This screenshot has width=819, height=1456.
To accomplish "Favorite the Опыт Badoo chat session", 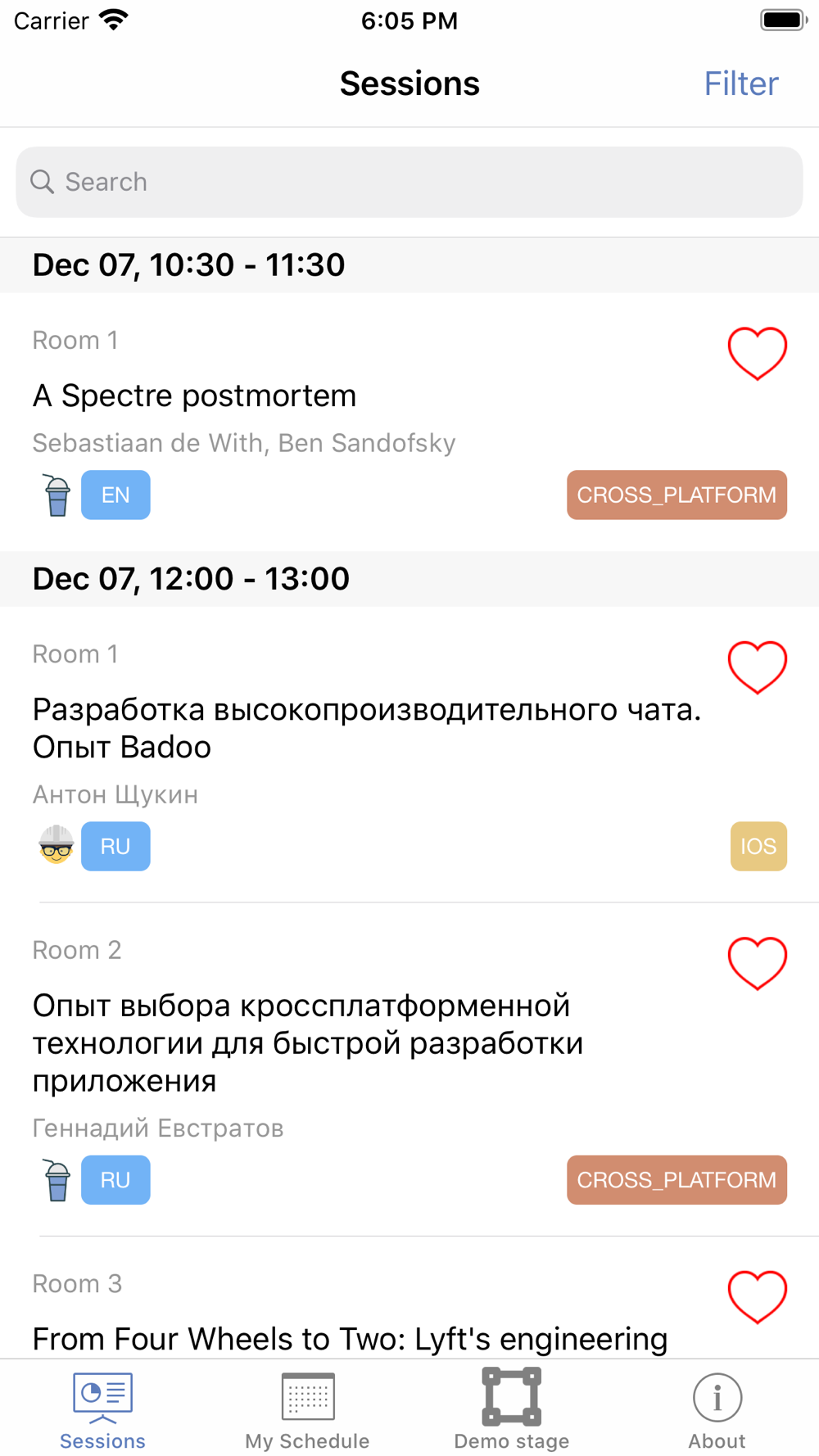I will (757, 667).
